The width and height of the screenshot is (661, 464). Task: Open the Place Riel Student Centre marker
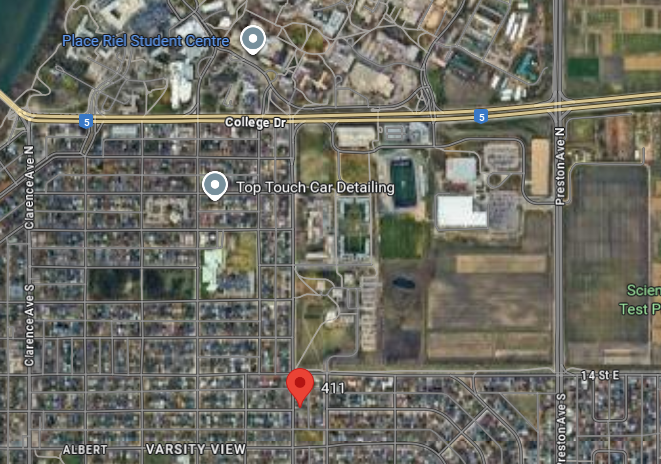[x=254, y=40]
